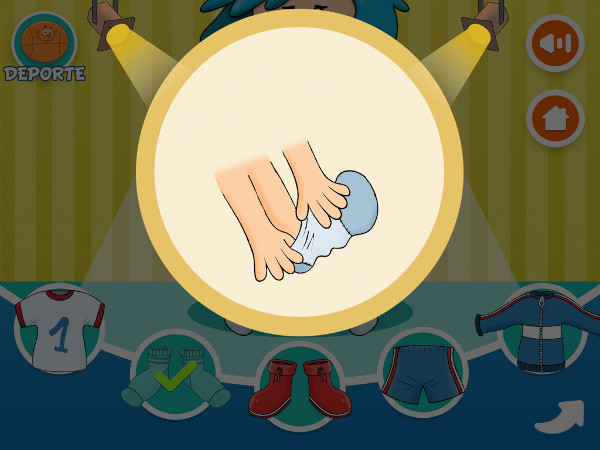The width and height of the screenshot is (600, 450).
Task: Go to the home screen button
Action: pyautogui.click(x=555, y=118)
